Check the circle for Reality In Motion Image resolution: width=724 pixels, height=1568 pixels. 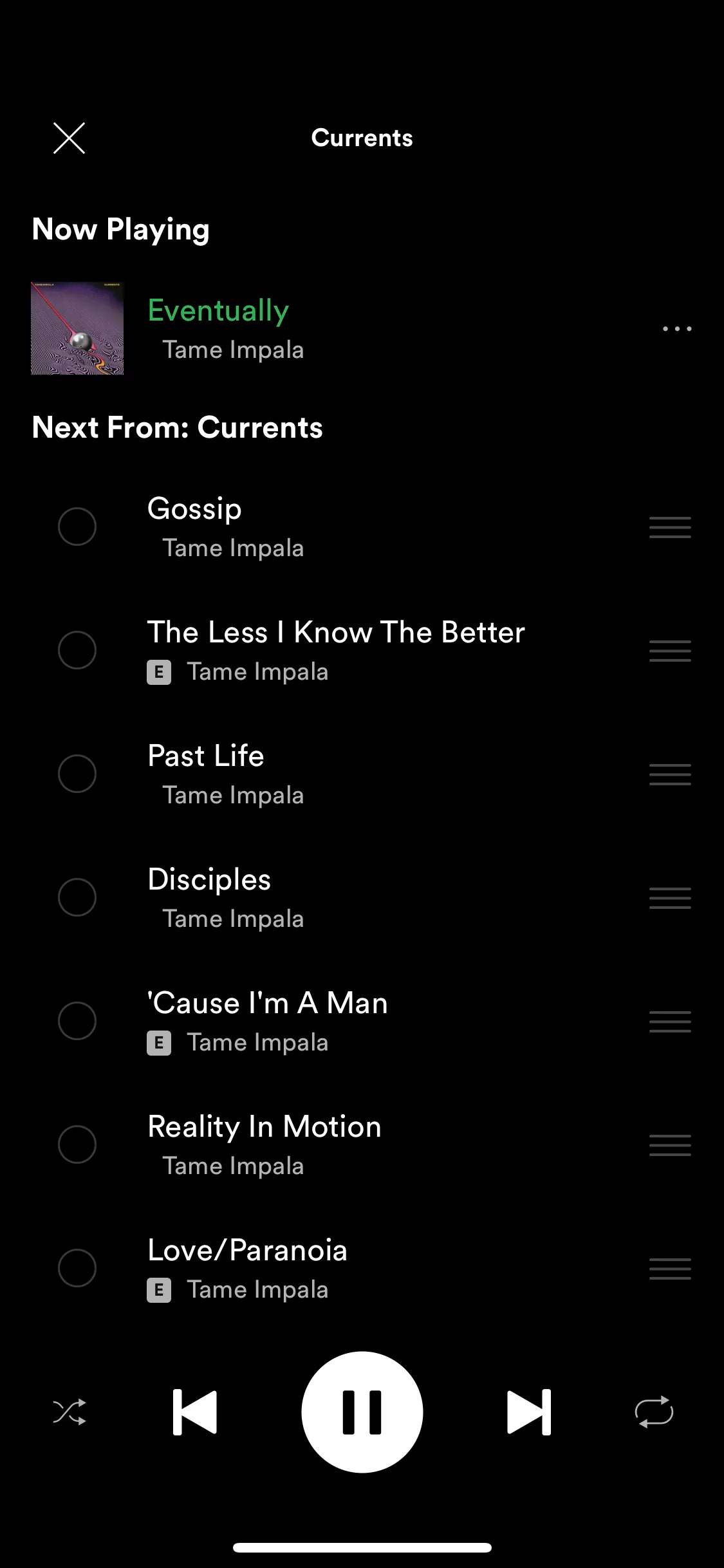pos(77,1144)
